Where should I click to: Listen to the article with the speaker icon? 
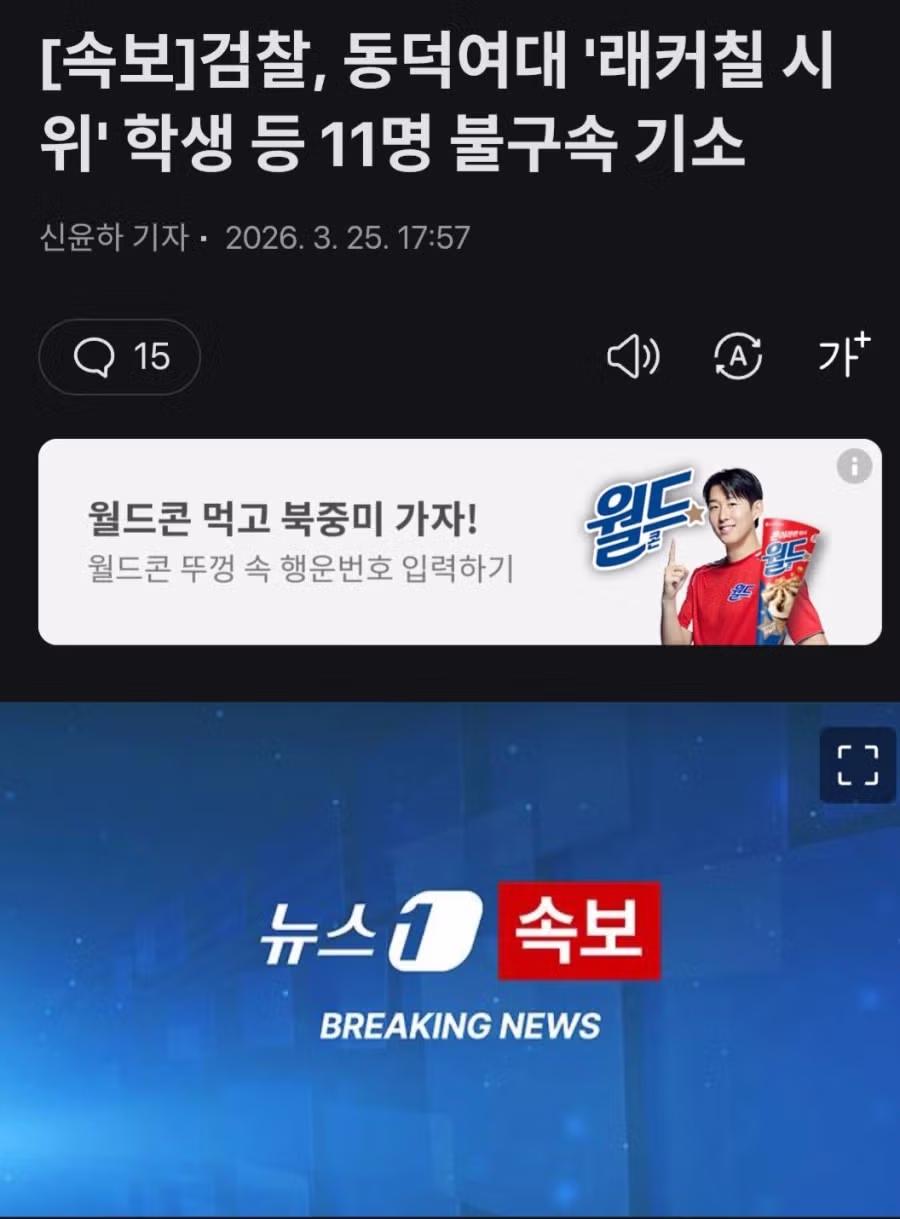click(633, 358)
